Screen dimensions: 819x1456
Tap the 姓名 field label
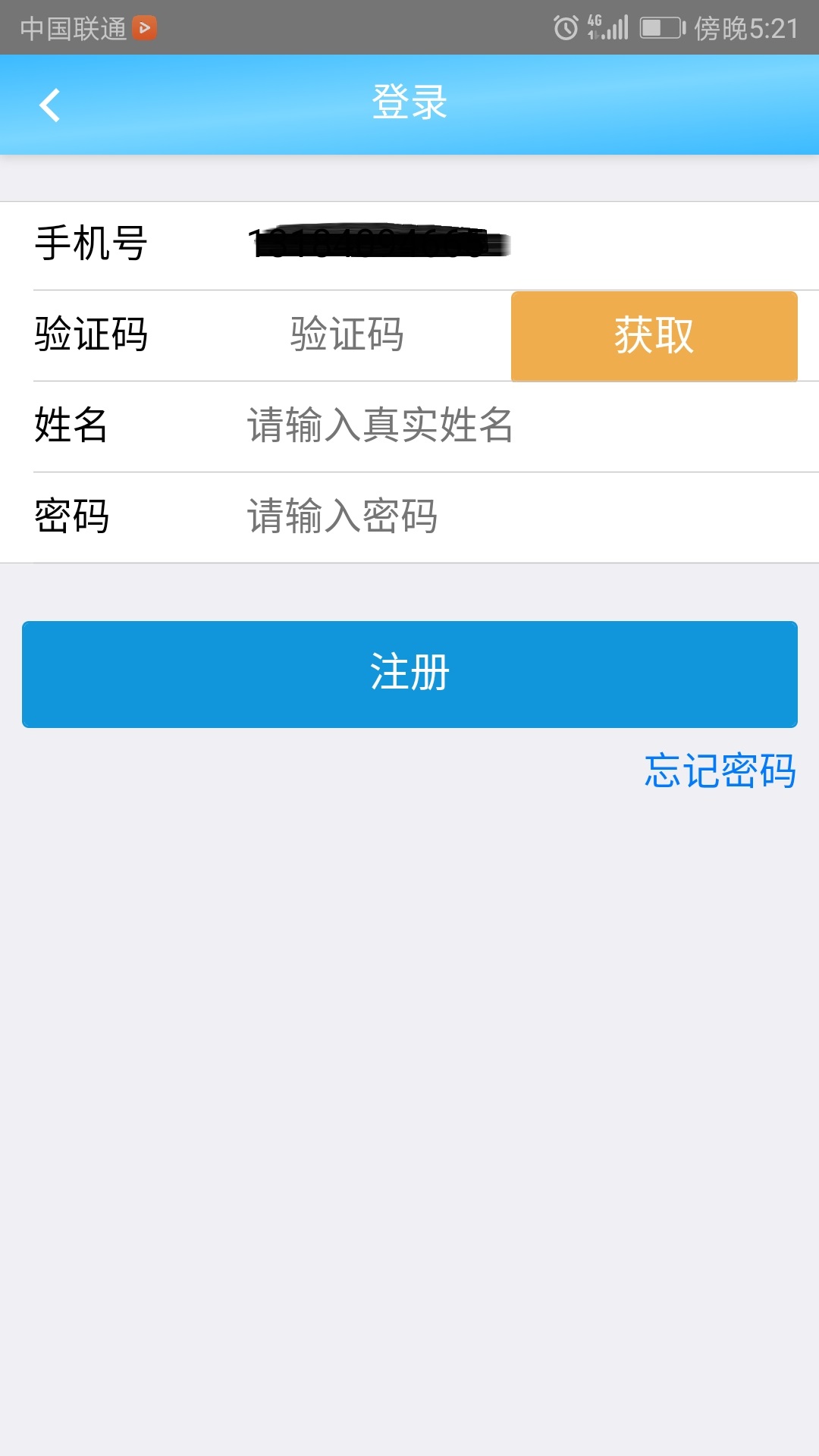pyautogui.click(x=72, y=426)
